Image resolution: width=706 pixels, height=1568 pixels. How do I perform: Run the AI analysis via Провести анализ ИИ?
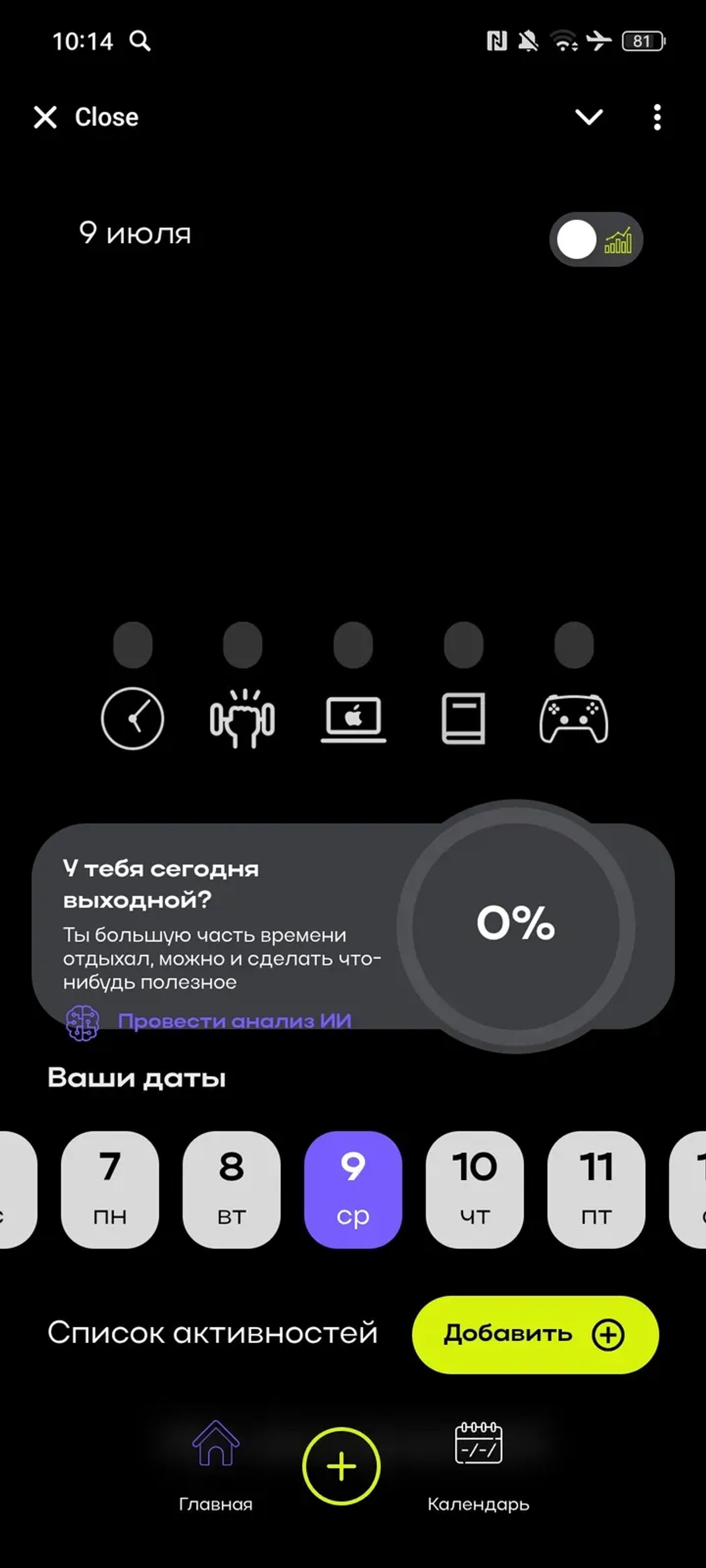[234, 1021]
